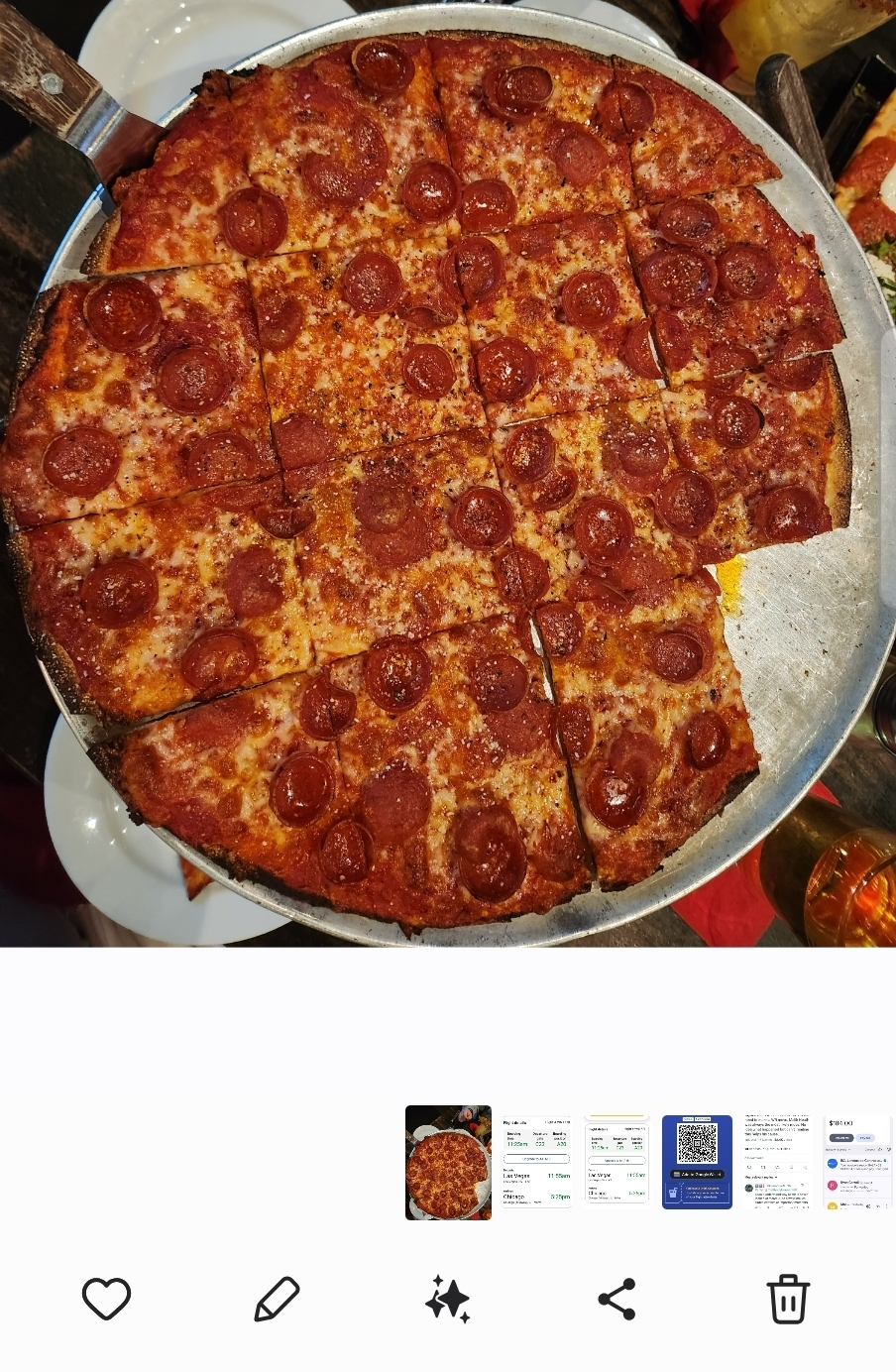Launch the AI sparkles enhancement tool
896x1372 pixels.
point(447,1299)
